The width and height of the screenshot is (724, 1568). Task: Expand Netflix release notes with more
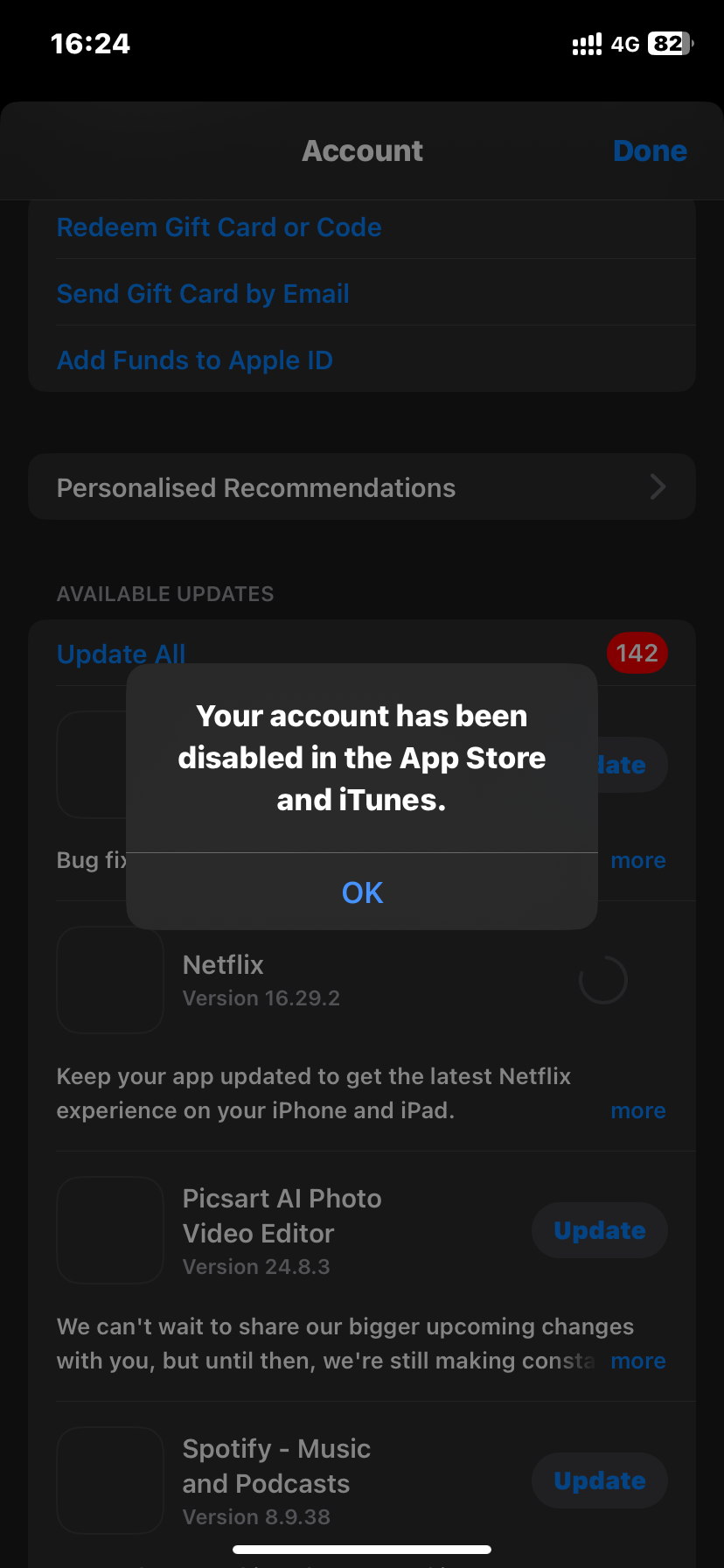pyautogui.click(x=638, y=1110)
